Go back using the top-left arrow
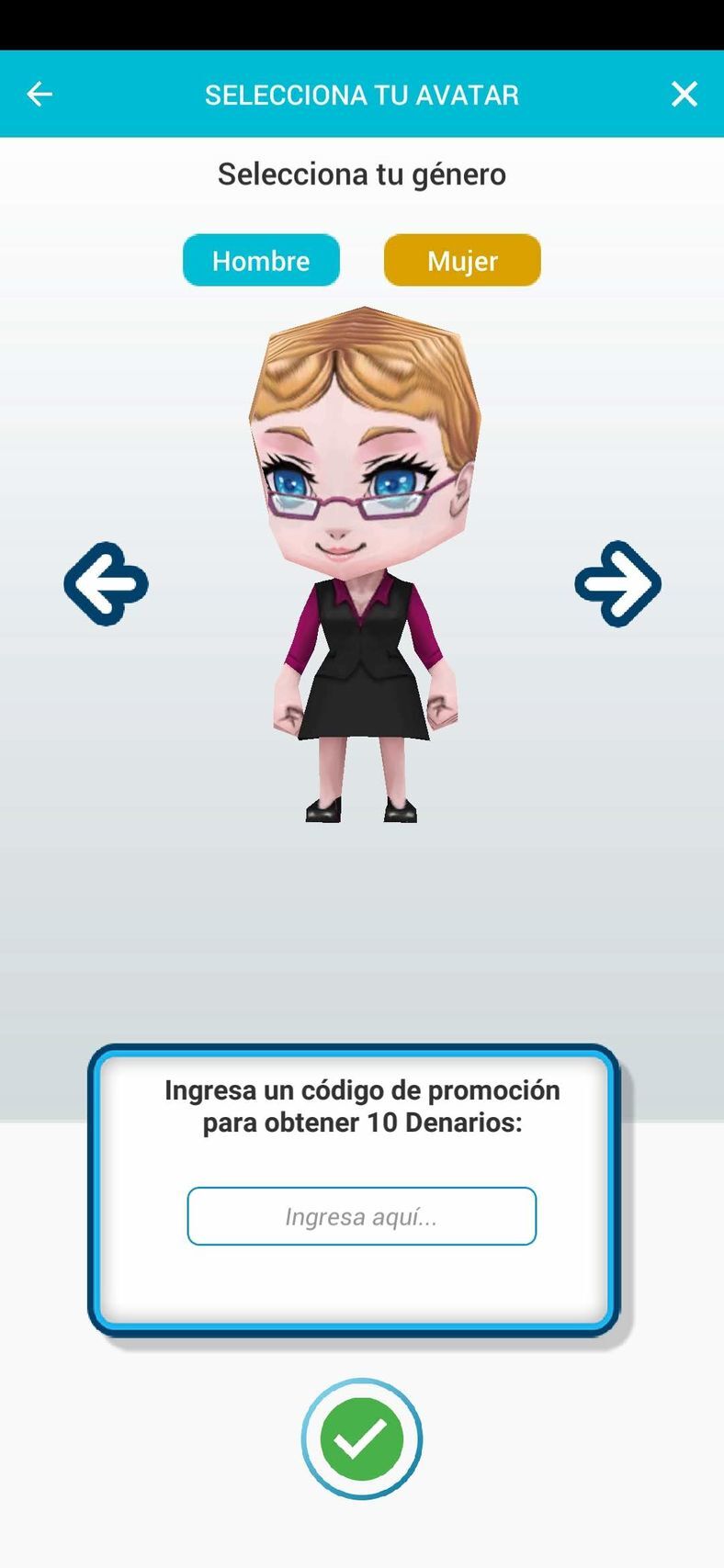The width and height of the screenshot is (724, 1568). tap(40, 94)
